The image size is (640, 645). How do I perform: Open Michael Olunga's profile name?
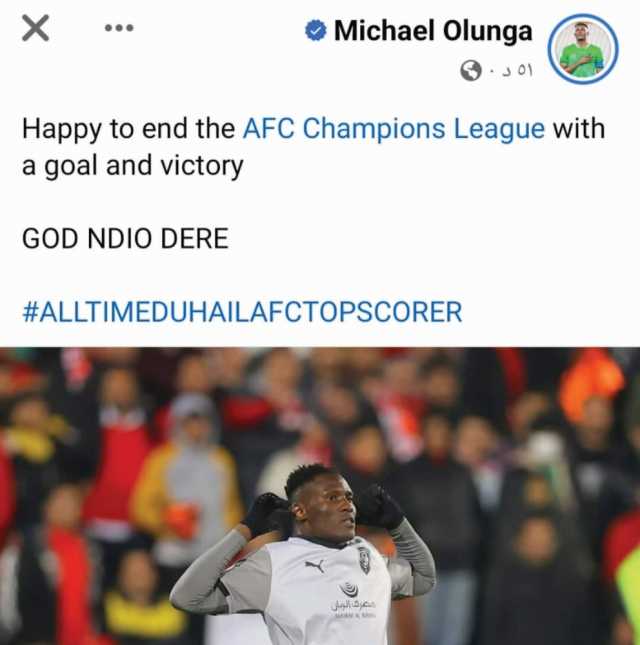point(433,31)
